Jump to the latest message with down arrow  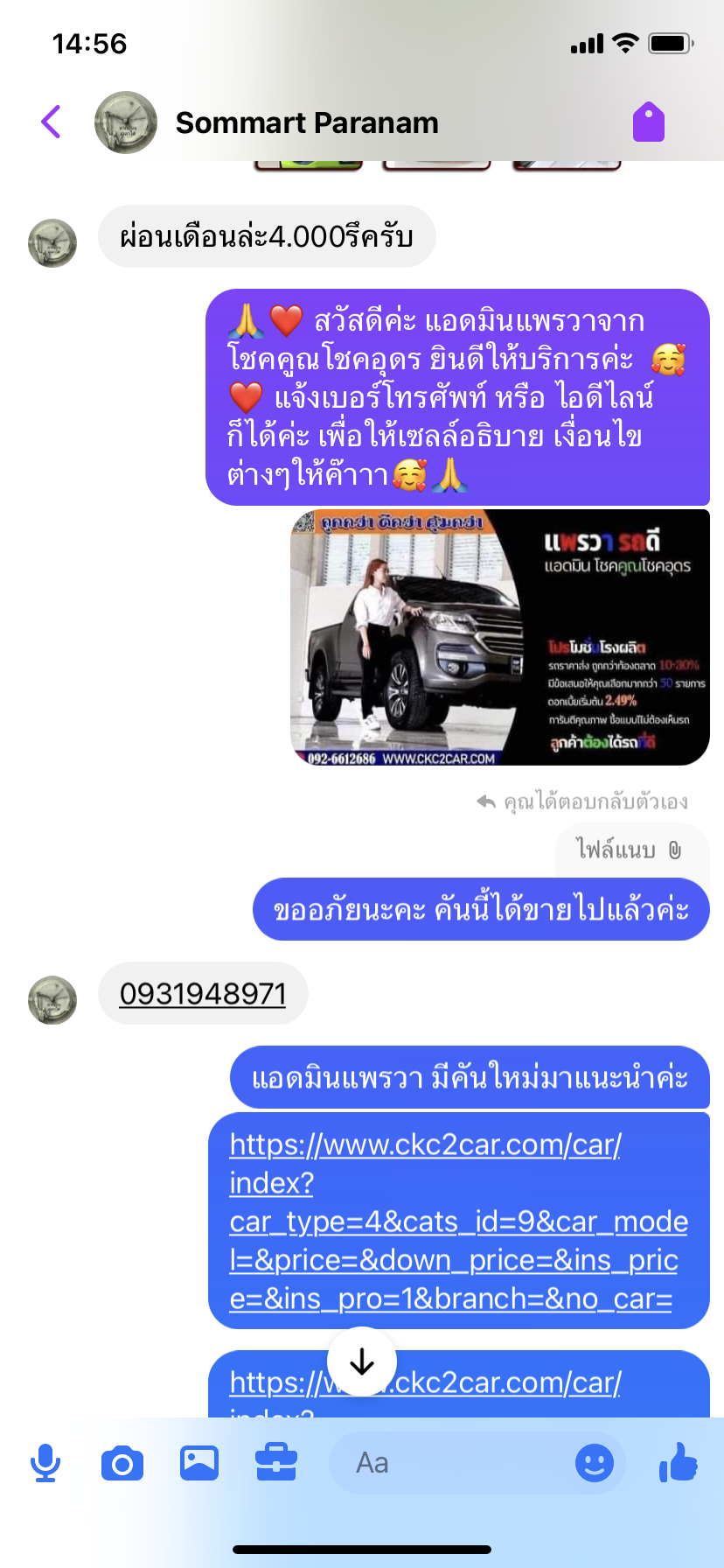pyautogui.click(x=362, y=1361)
